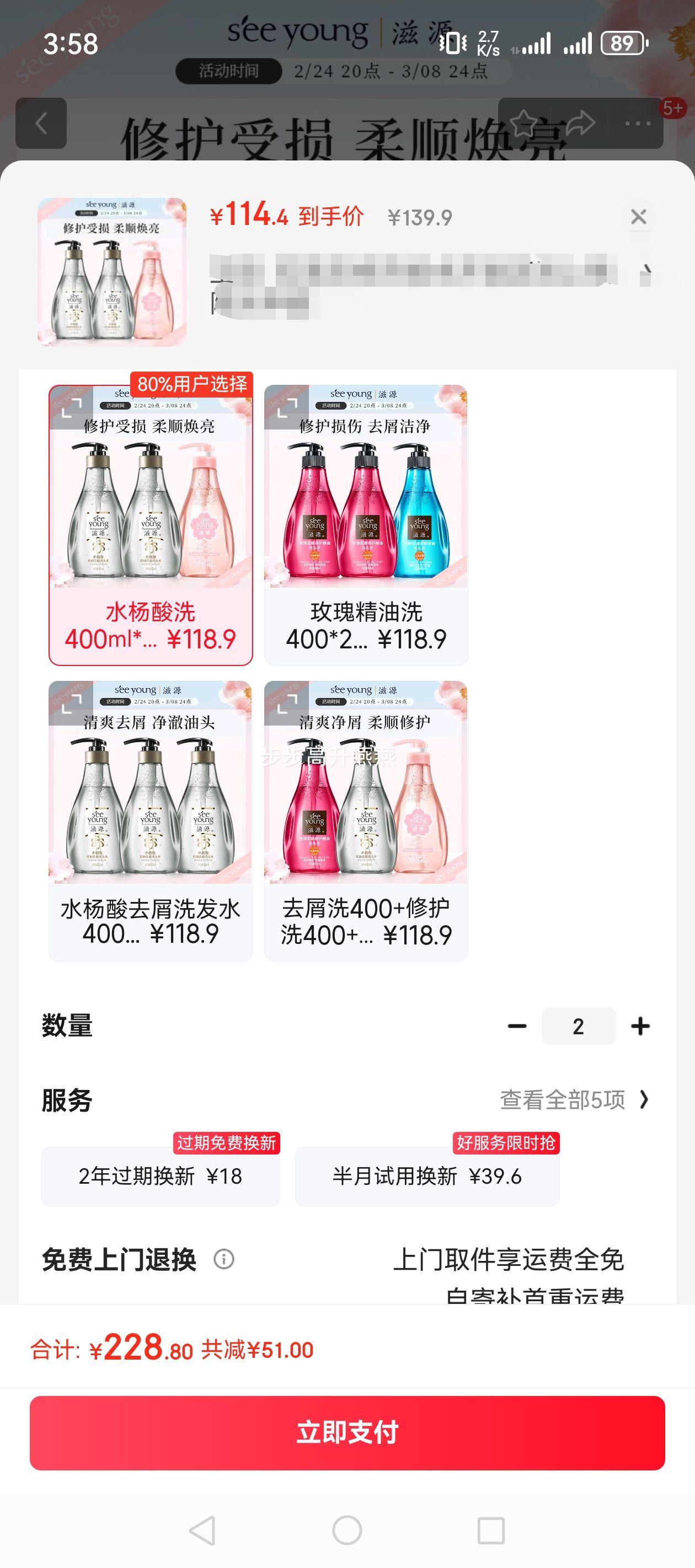Screen dimensions: 695x1568
Task: Go to the system home screen
Action: coord(347,1531)
